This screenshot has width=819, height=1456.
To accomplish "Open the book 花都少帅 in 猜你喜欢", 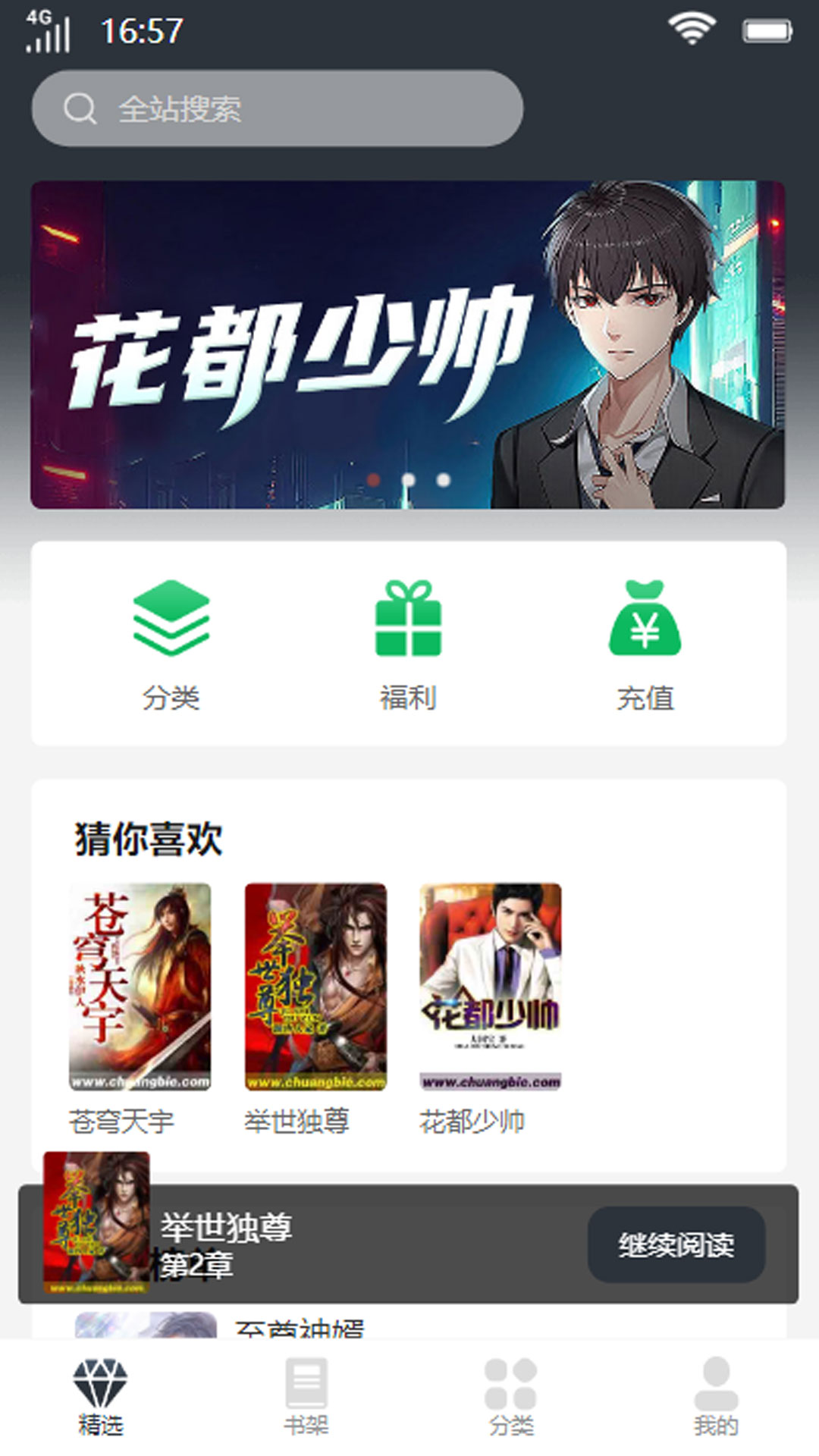I will coord(491,987).
